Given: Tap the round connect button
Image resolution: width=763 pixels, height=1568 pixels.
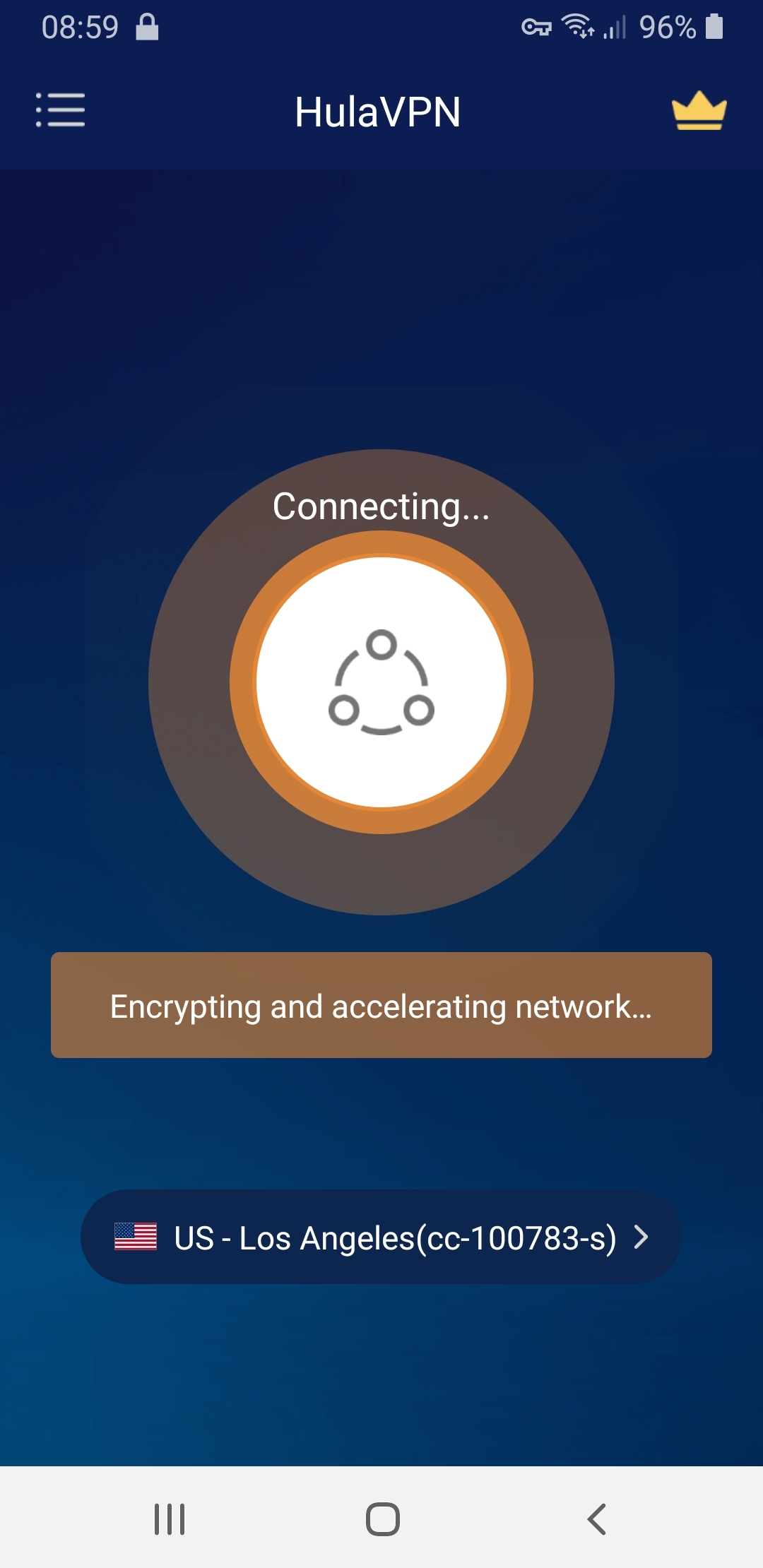Looking at the screenshot, I should tap(381, 682).
